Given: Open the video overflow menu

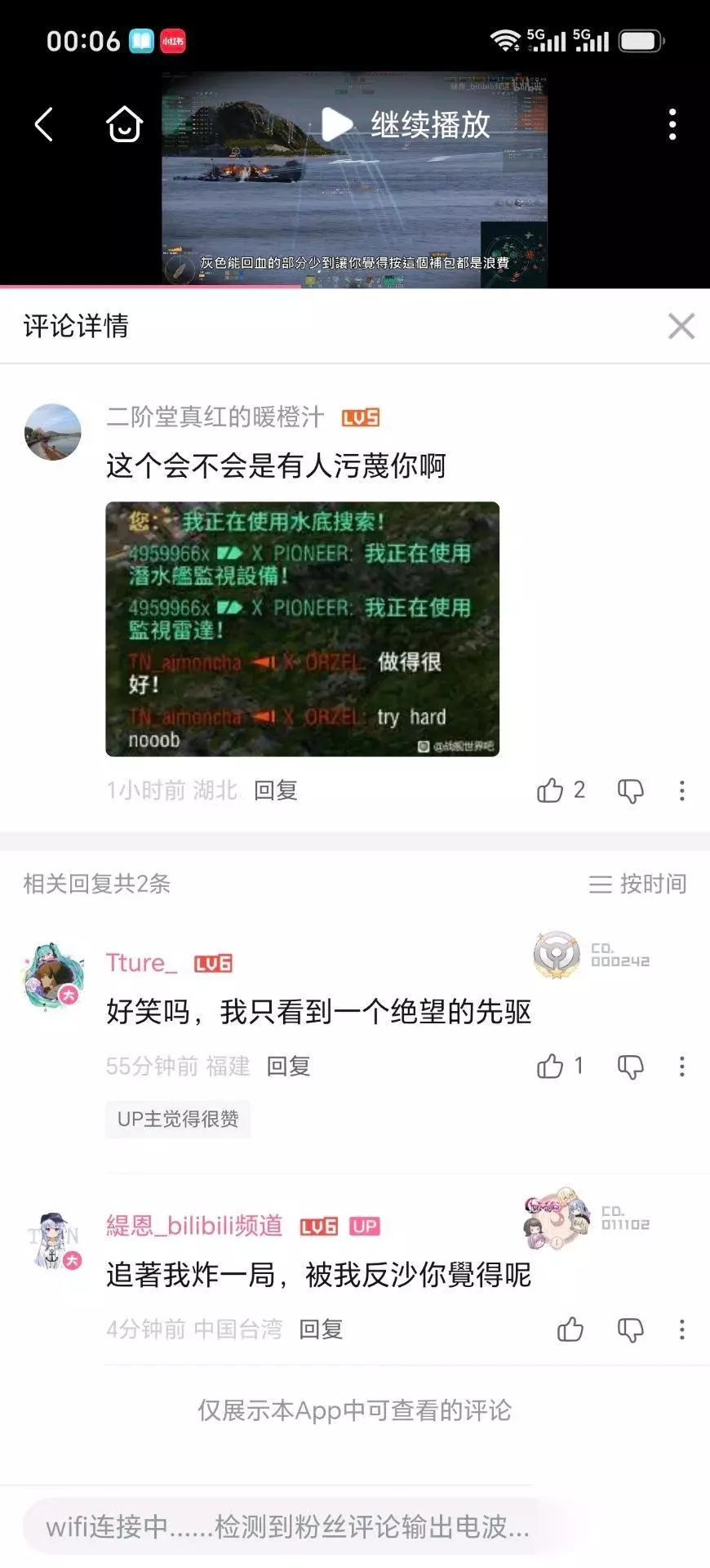Looking at the screenshot, I should coord(672,125).
